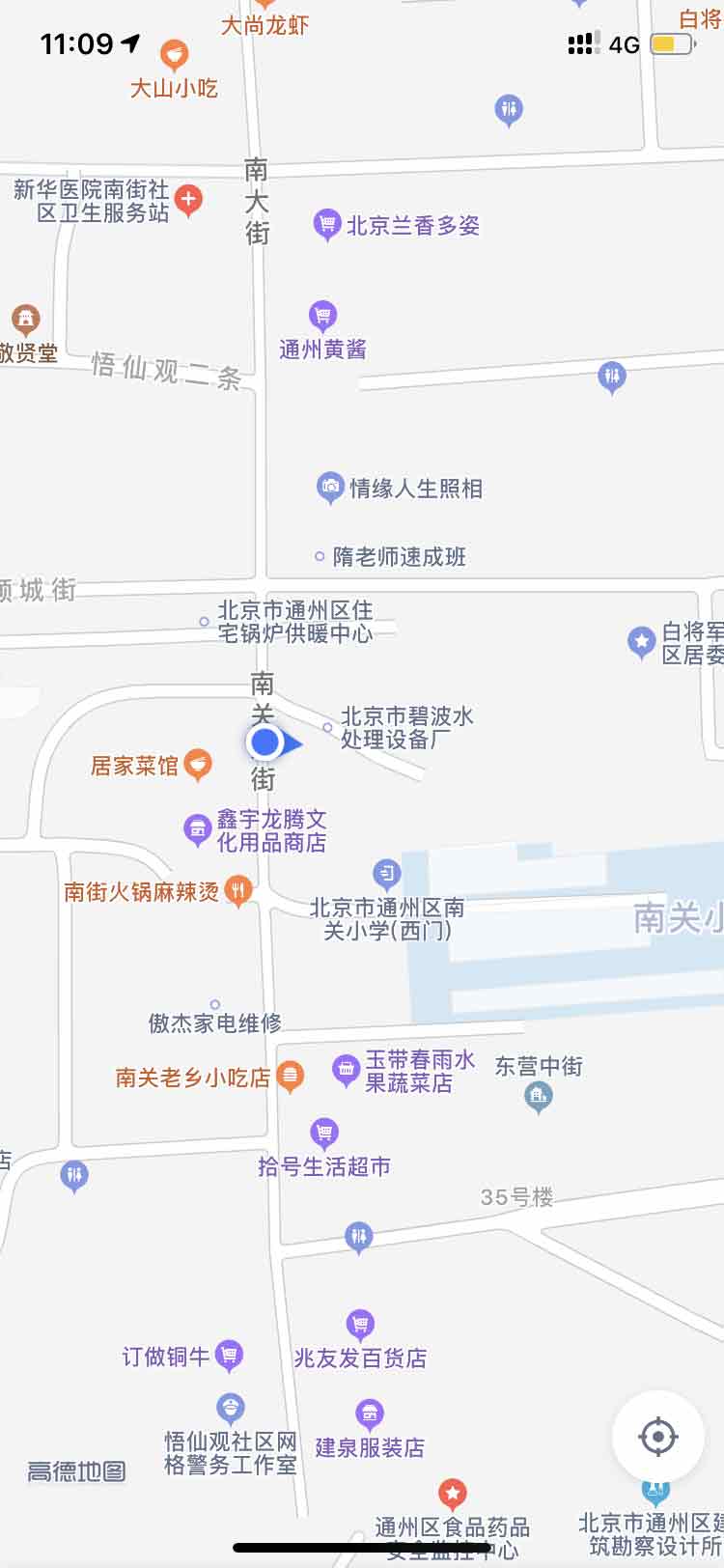Select 通州区食品药品安全监控中心 star marker
The image size is (724, 1568).
coord(452,1495)
